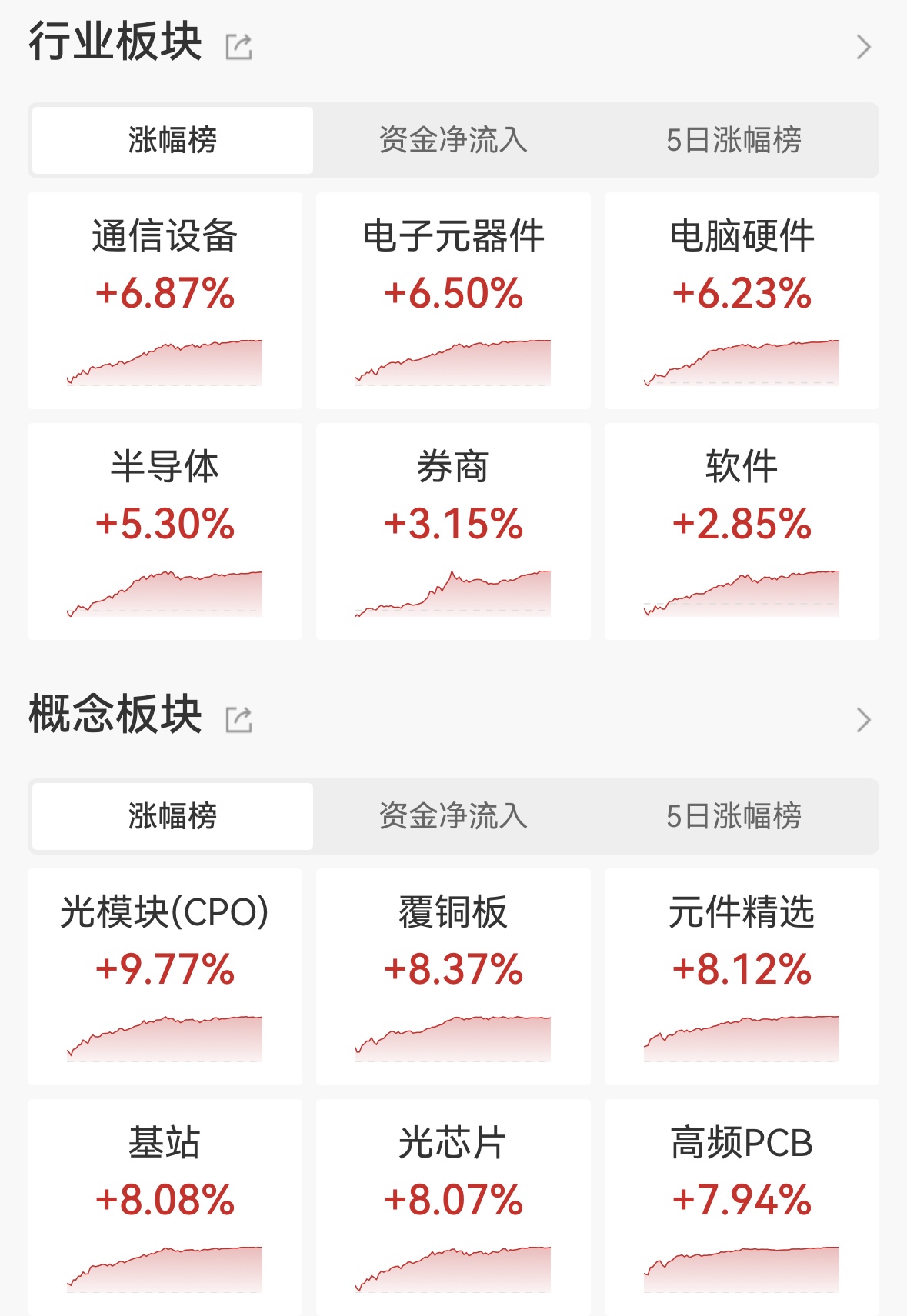View the 券商 sector card
Screen dimensions: 907x1316
pos(453,531)
